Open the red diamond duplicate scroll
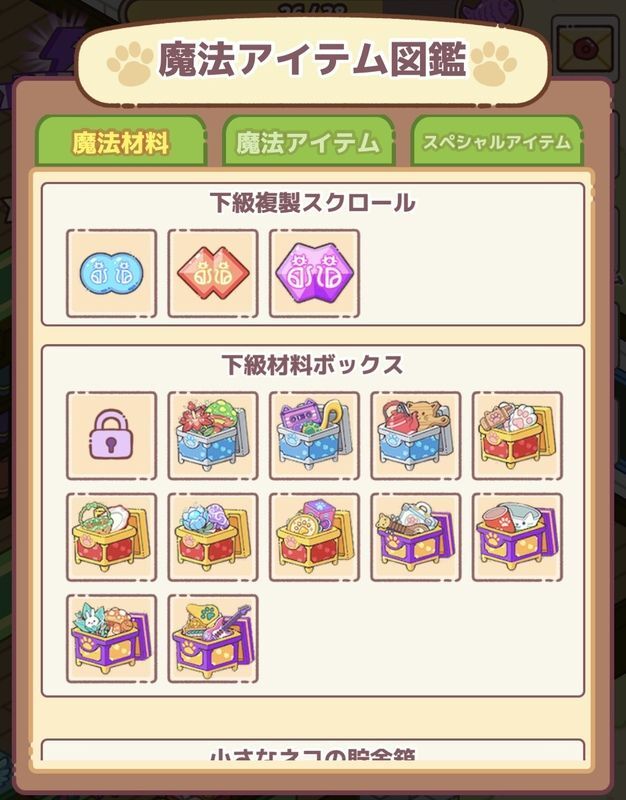 [x=213, y=273]
